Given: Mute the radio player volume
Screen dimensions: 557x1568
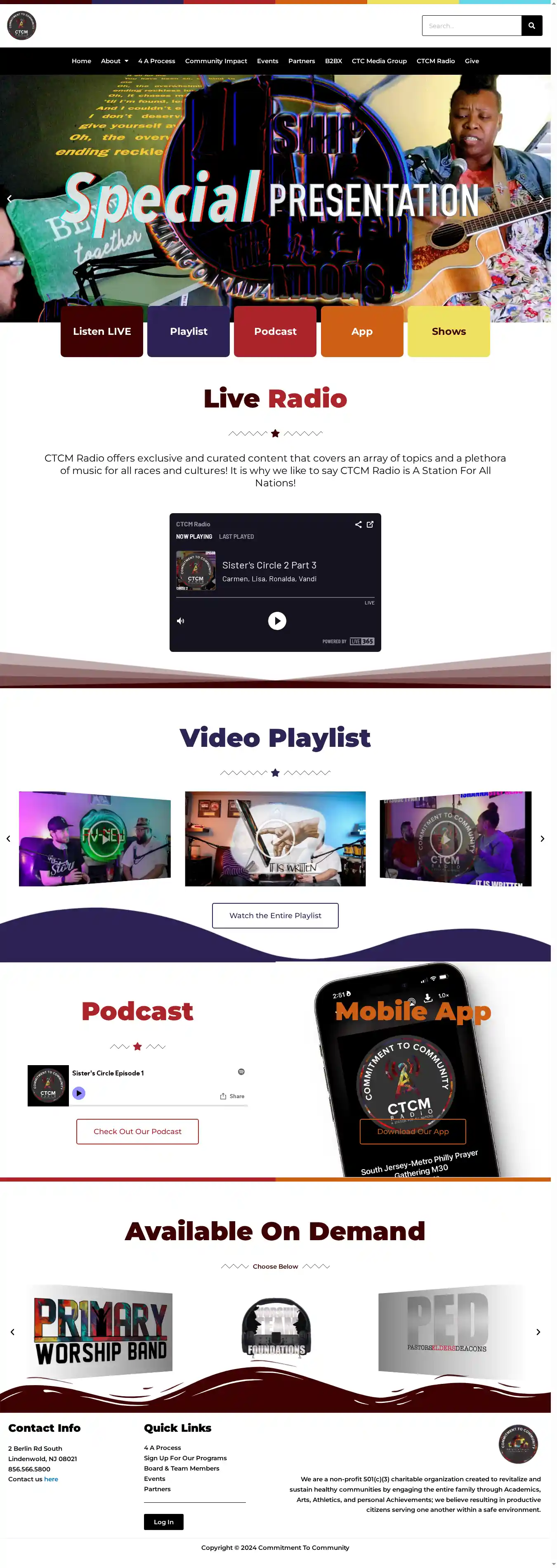Looking at the screenshot, I should point(180,621).
